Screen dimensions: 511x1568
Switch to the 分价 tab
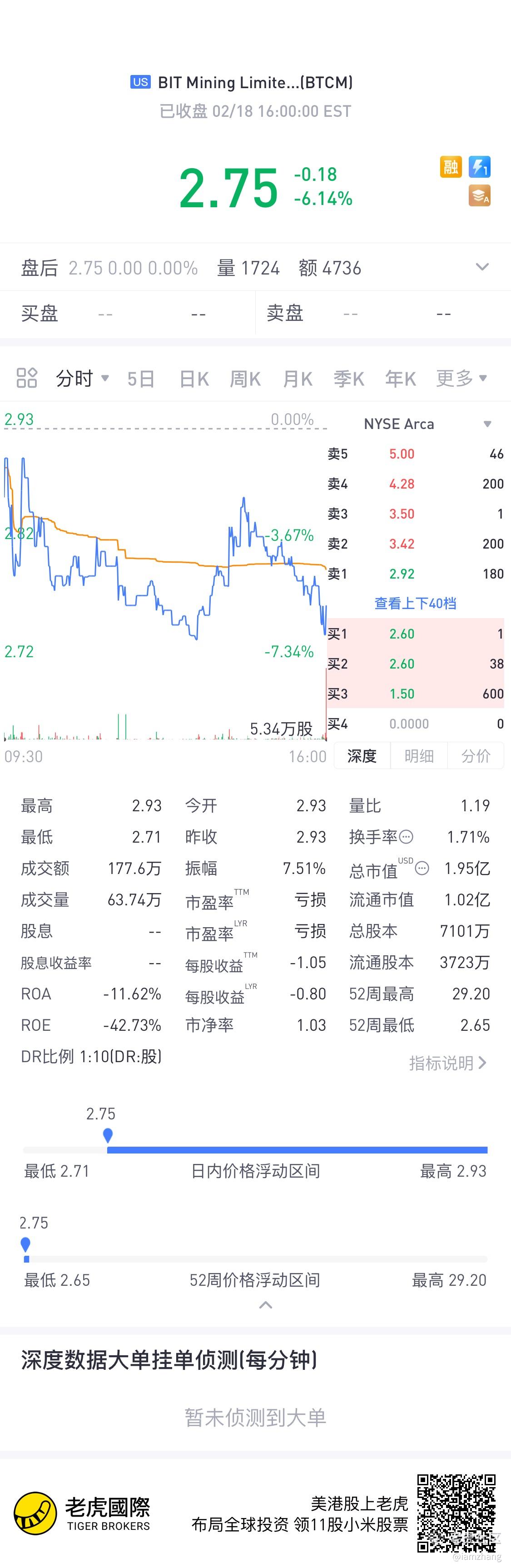click(x=476, y=755)
